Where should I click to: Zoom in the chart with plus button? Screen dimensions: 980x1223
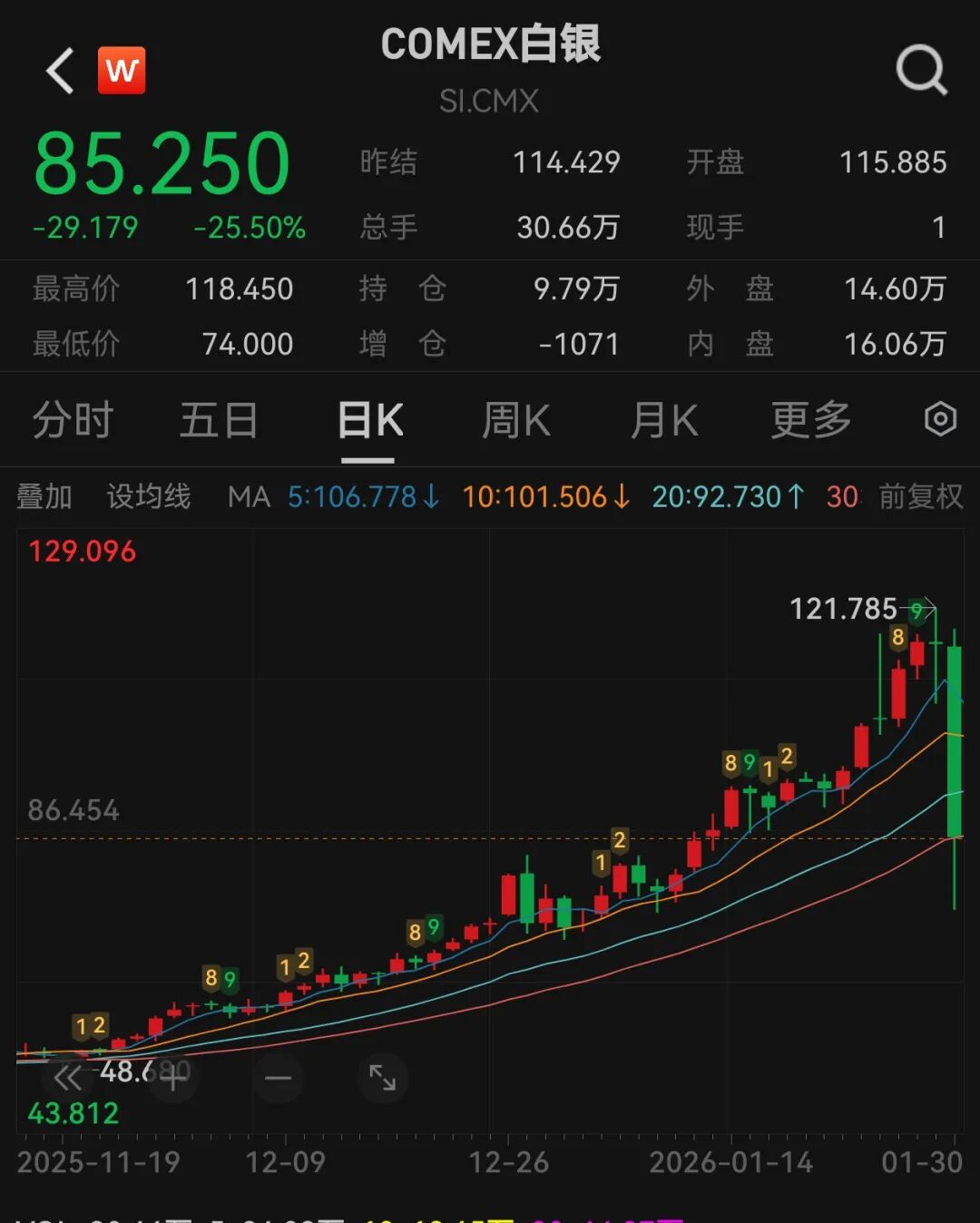[172, 1079]
